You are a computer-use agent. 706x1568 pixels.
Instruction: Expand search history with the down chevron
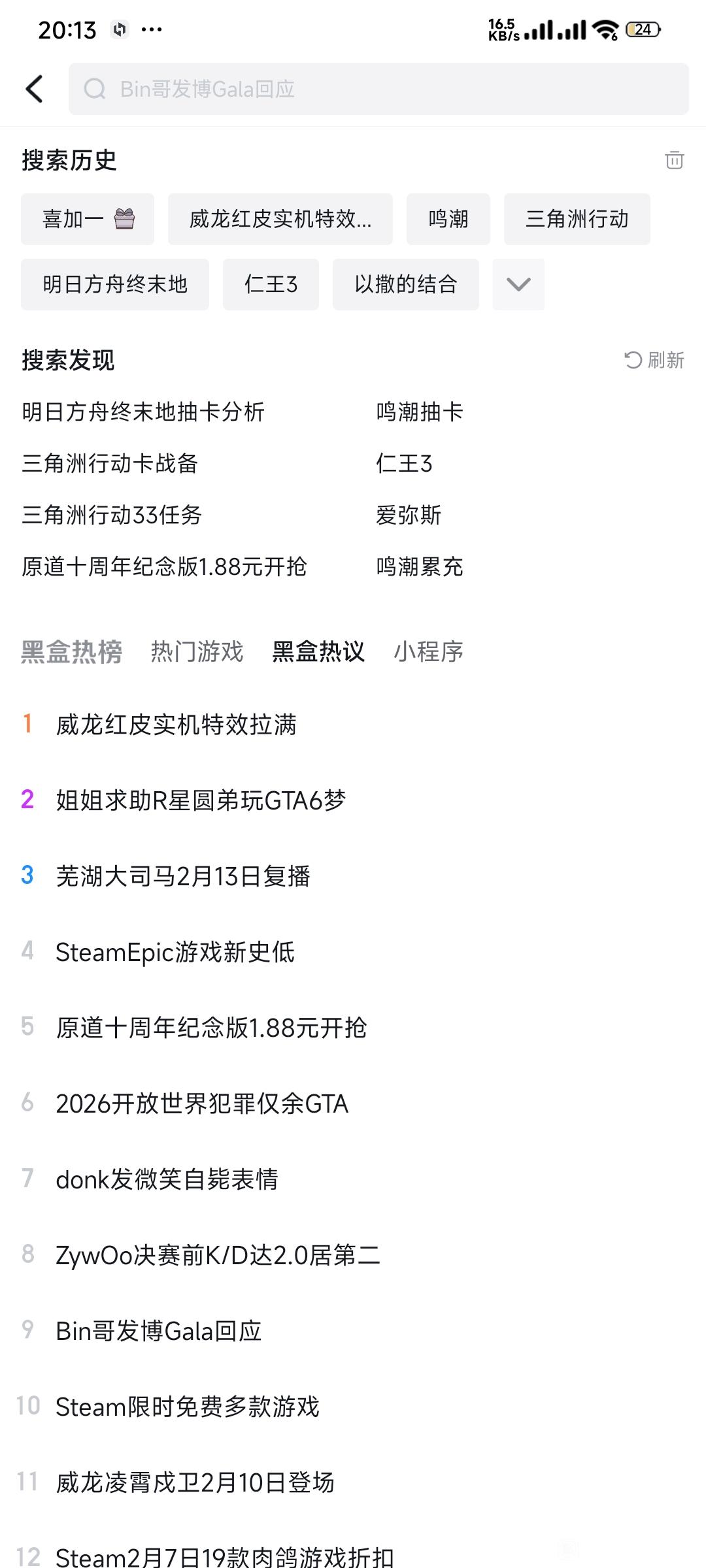tap(518, 284)
